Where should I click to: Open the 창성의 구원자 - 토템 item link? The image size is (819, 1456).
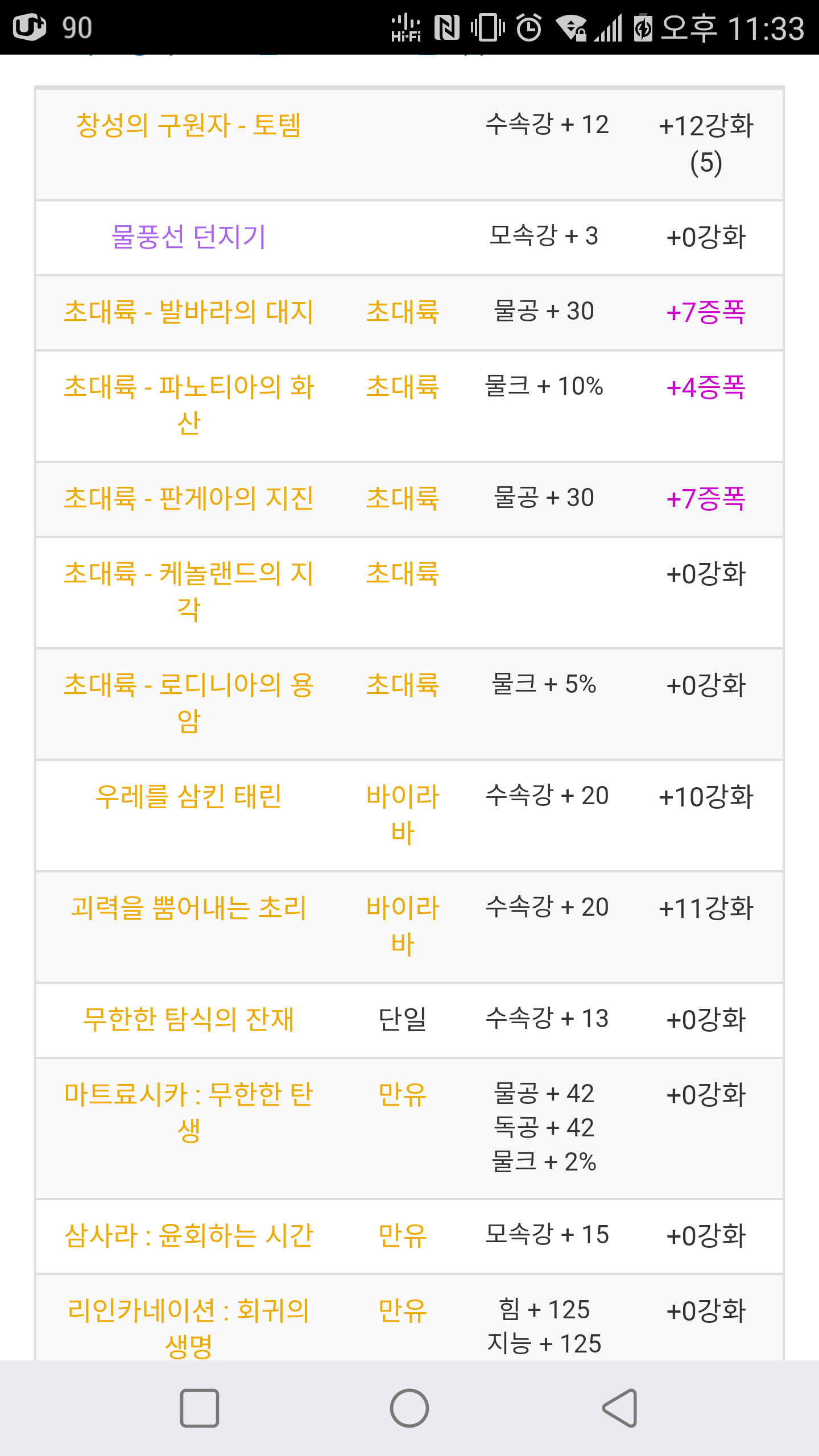pos(188,125)
